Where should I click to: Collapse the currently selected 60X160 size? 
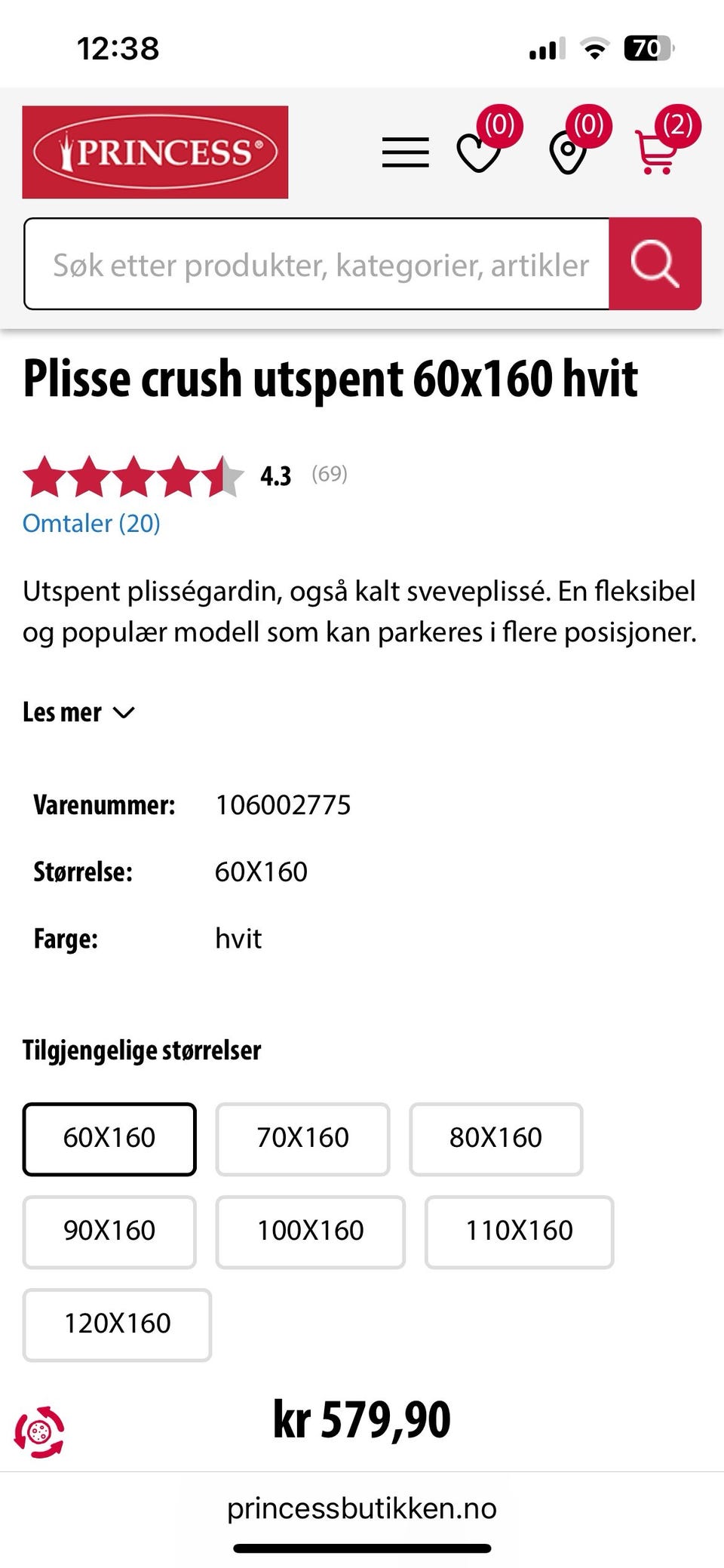(109, 1139)
